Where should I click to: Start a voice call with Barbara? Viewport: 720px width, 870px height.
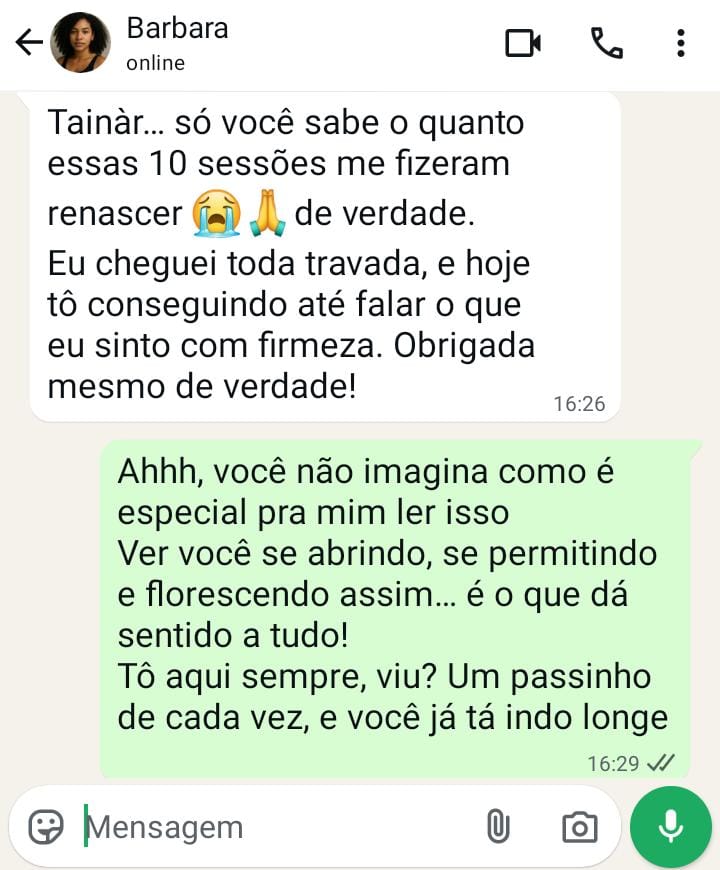(x=606, y=43)
